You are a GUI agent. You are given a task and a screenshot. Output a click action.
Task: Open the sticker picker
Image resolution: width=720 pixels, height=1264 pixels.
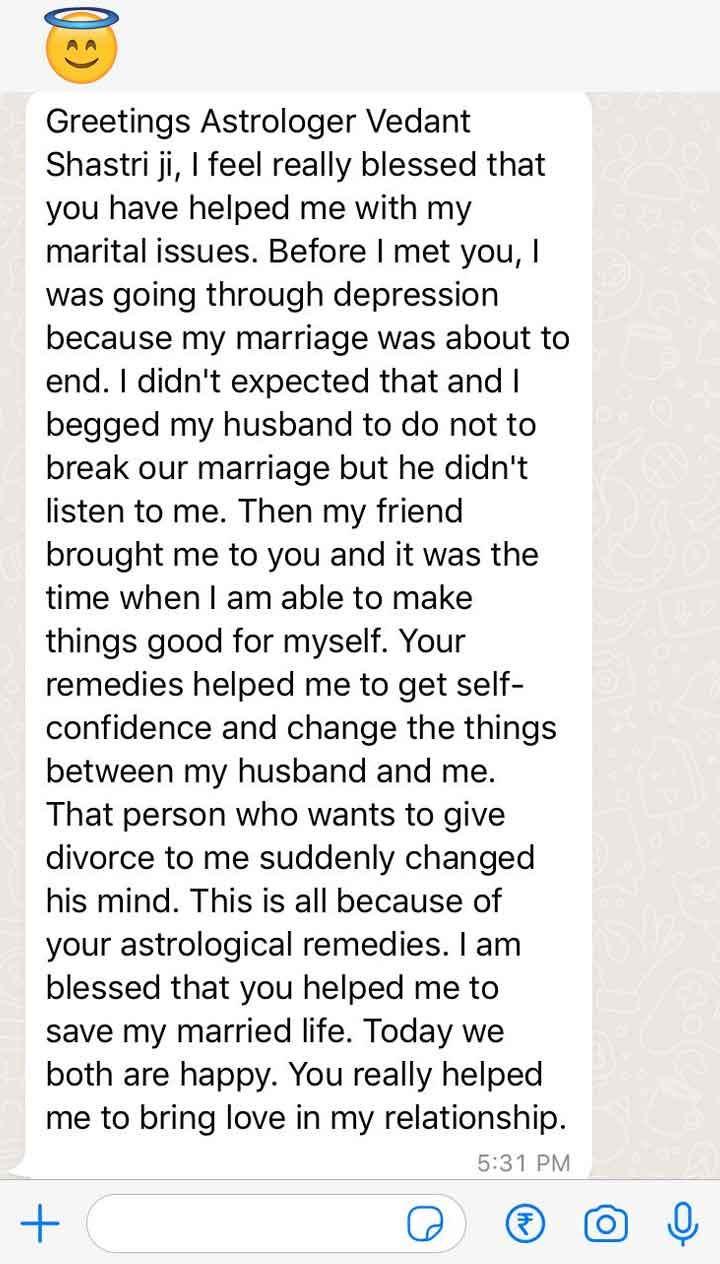click(426, 1224)
